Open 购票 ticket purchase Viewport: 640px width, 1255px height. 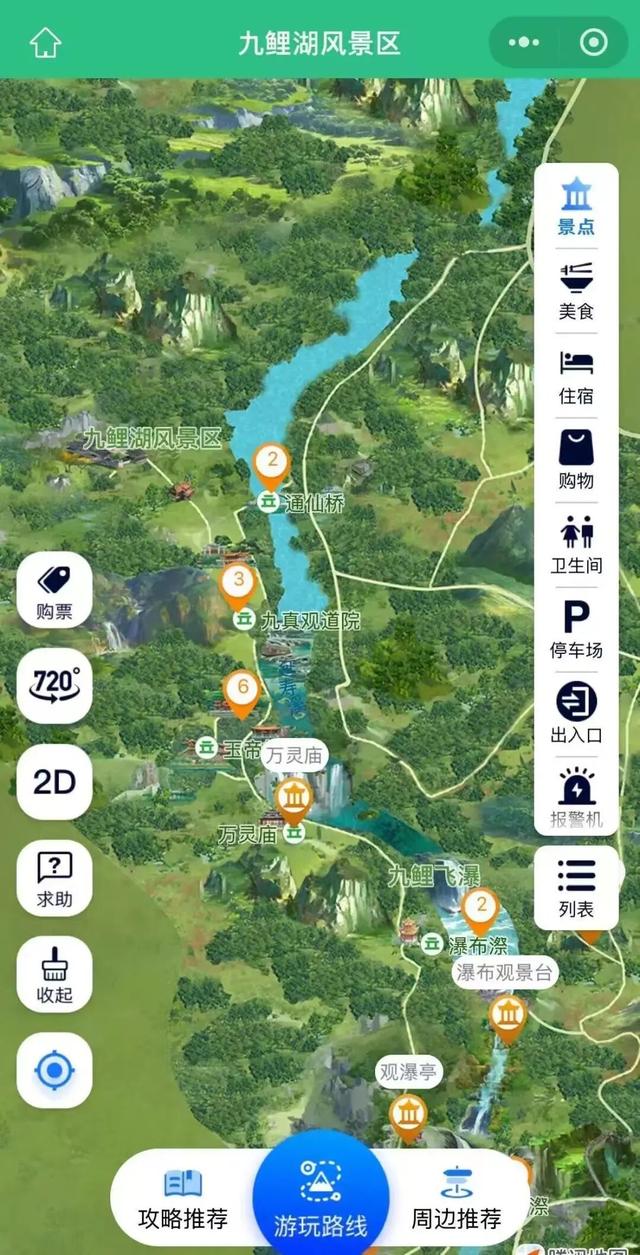55,590
